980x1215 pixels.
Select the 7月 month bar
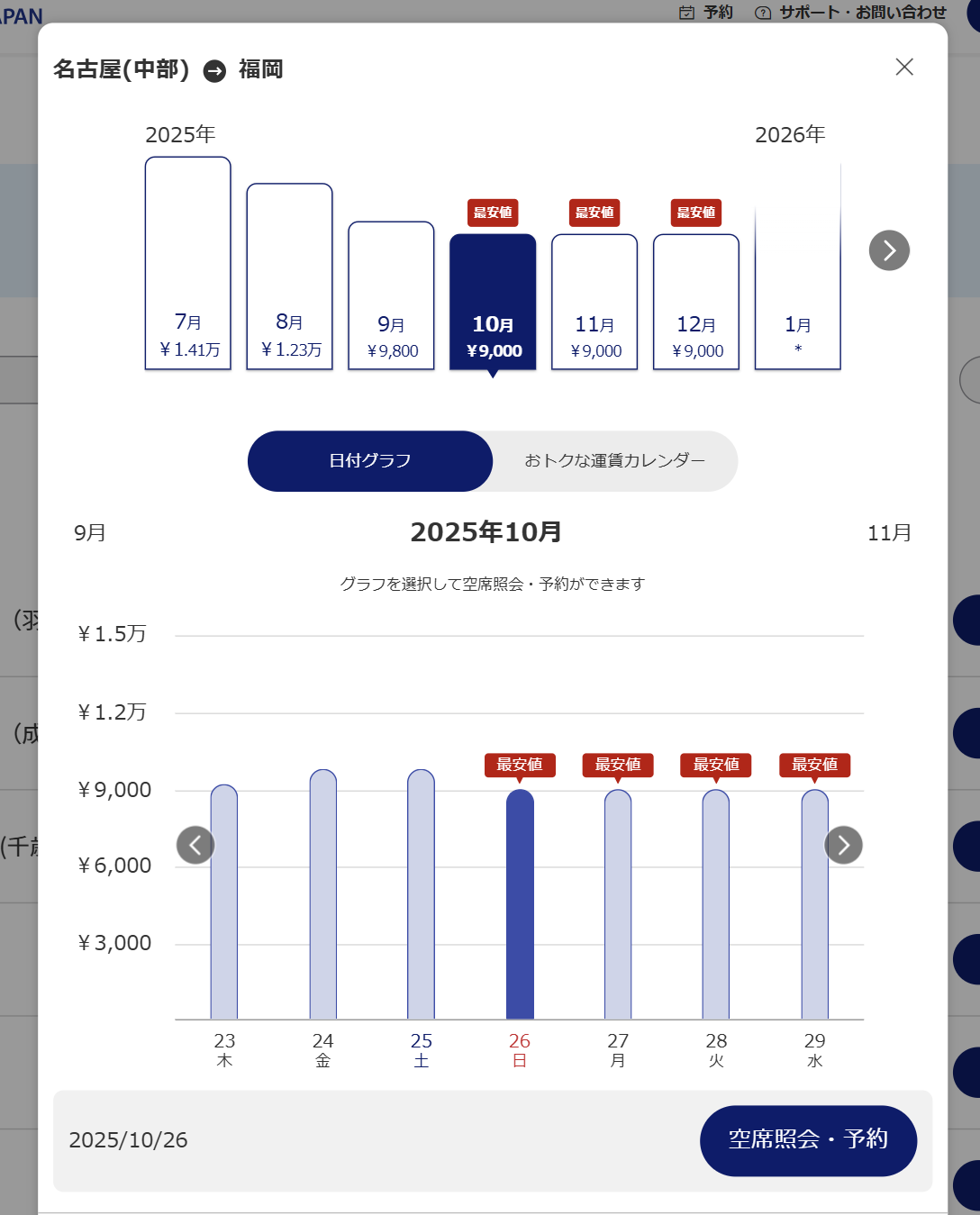[x=188, y=263]
